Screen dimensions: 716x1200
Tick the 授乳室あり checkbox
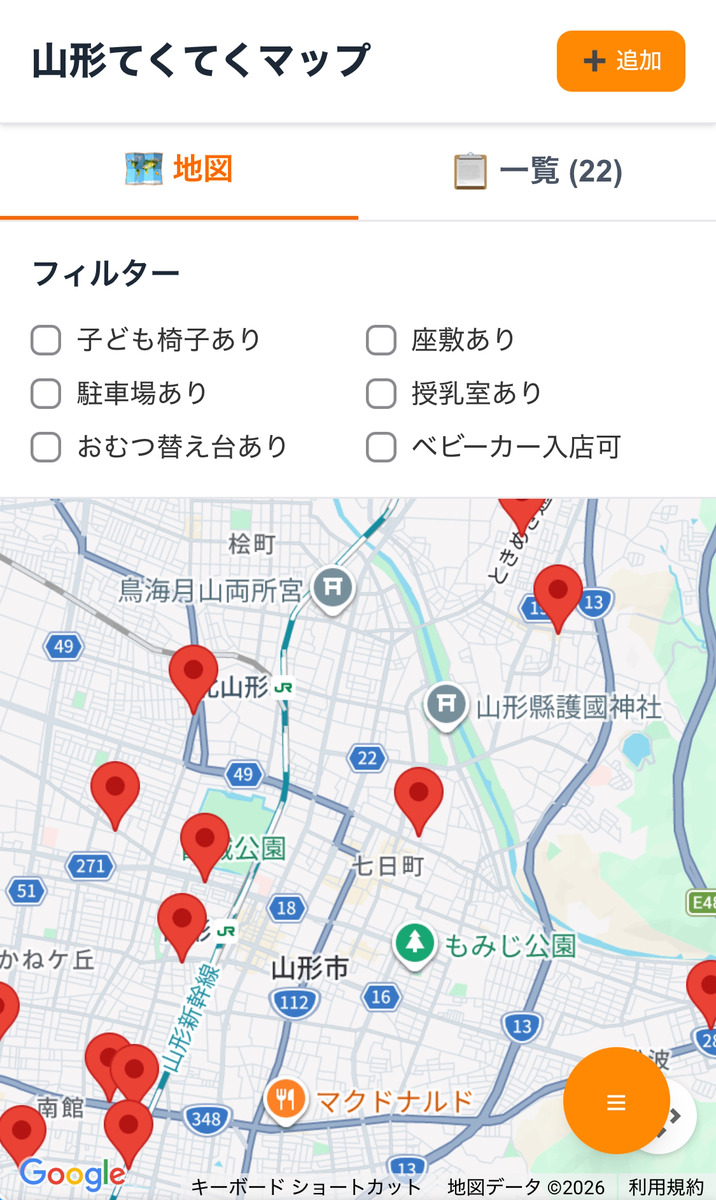tap(381, 393)
